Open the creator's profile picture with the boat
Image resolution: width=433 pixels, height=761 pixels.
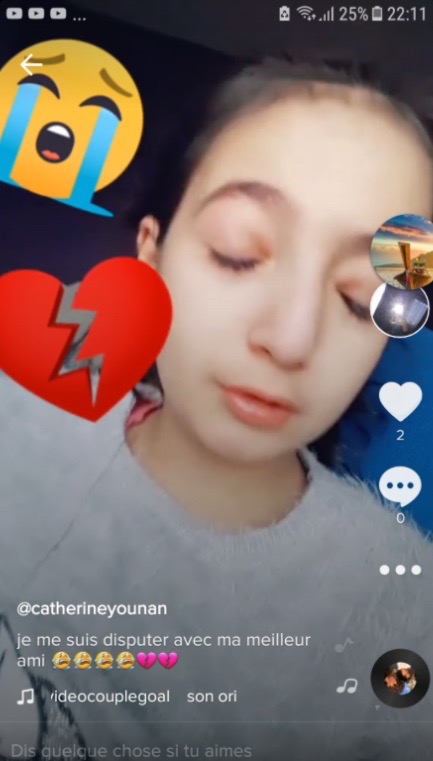coord(401,251)
